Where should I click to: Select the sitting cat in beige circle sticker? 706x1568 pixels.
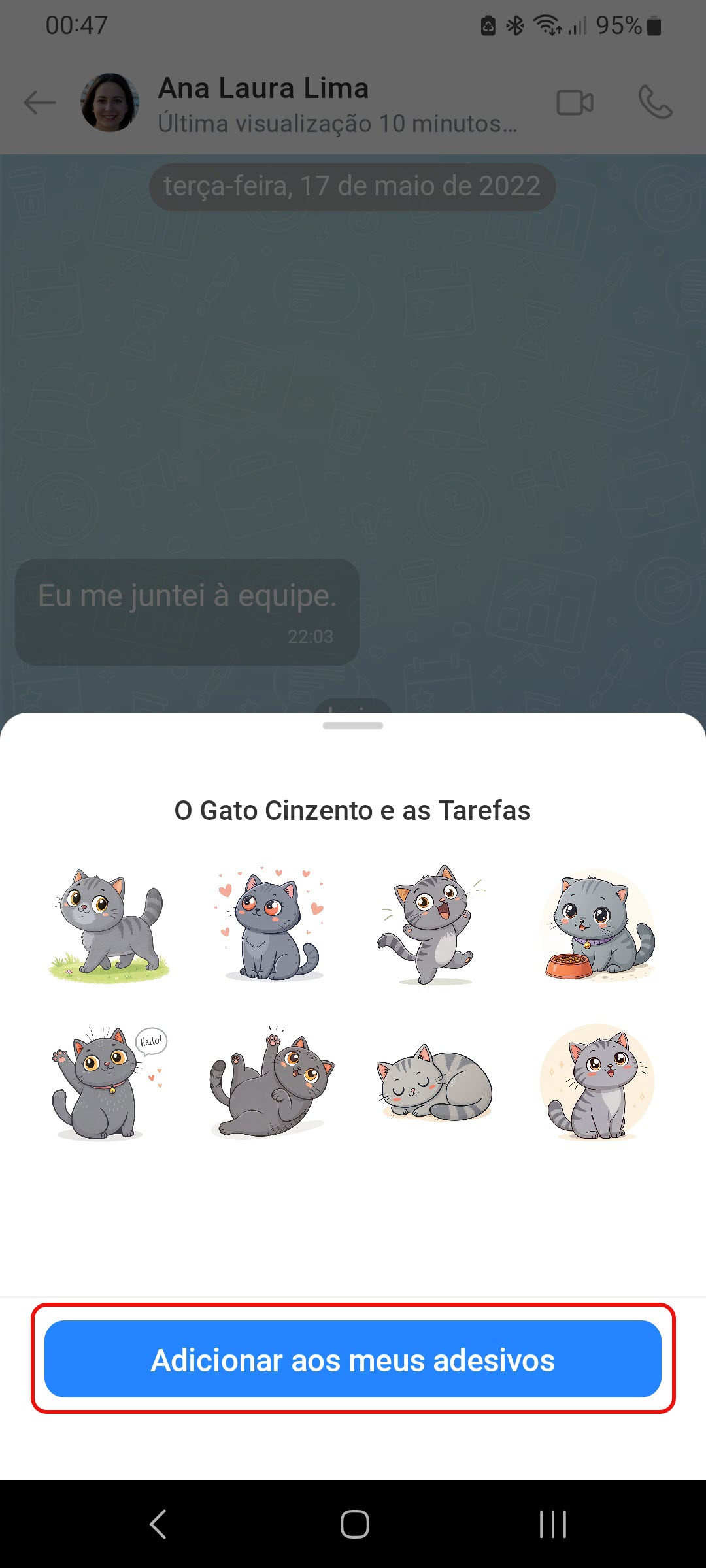(596, 1083)
